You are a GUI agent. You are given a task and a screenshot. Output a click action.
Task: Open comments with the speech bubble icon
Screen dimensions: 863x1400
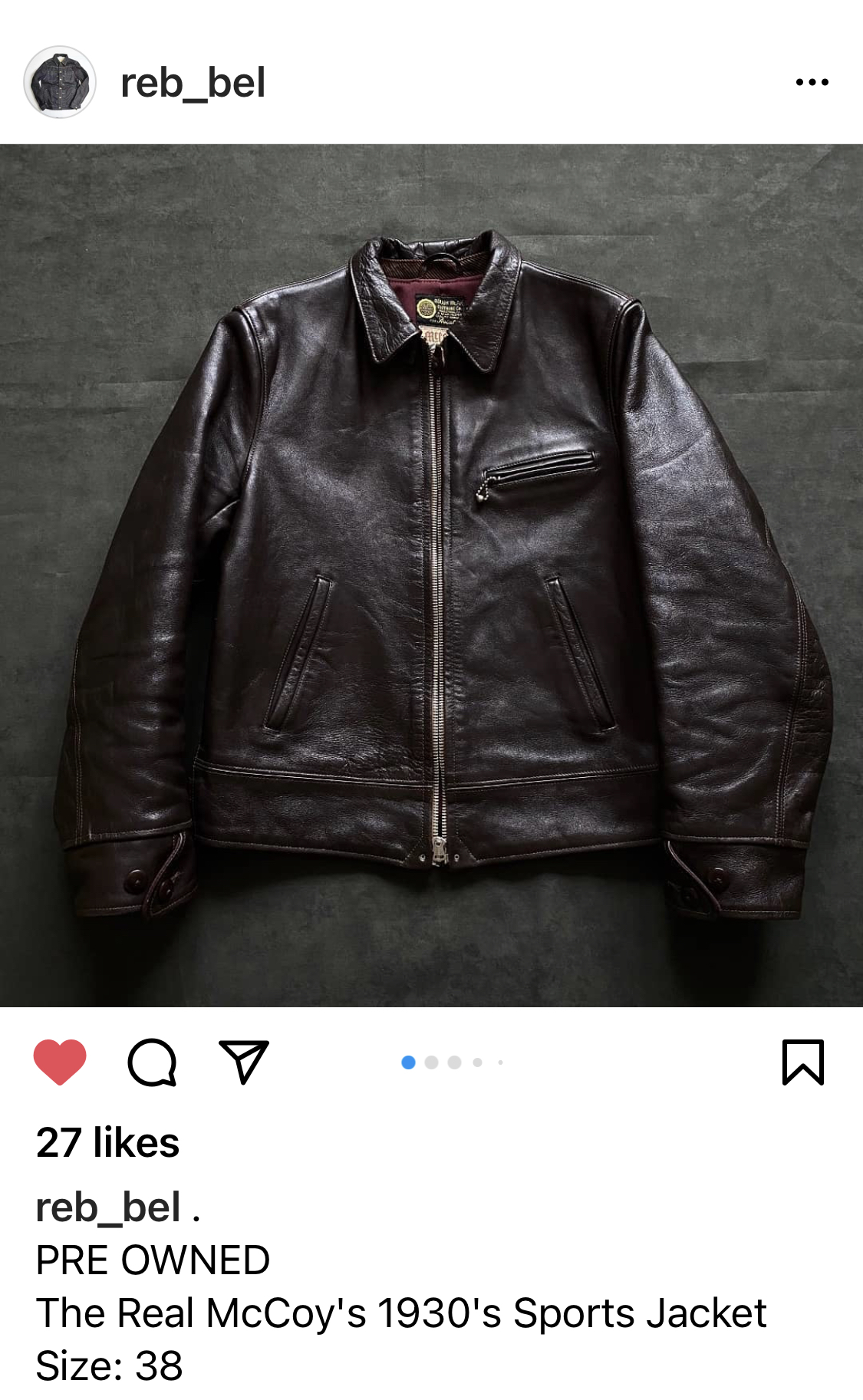(152, 1062)
